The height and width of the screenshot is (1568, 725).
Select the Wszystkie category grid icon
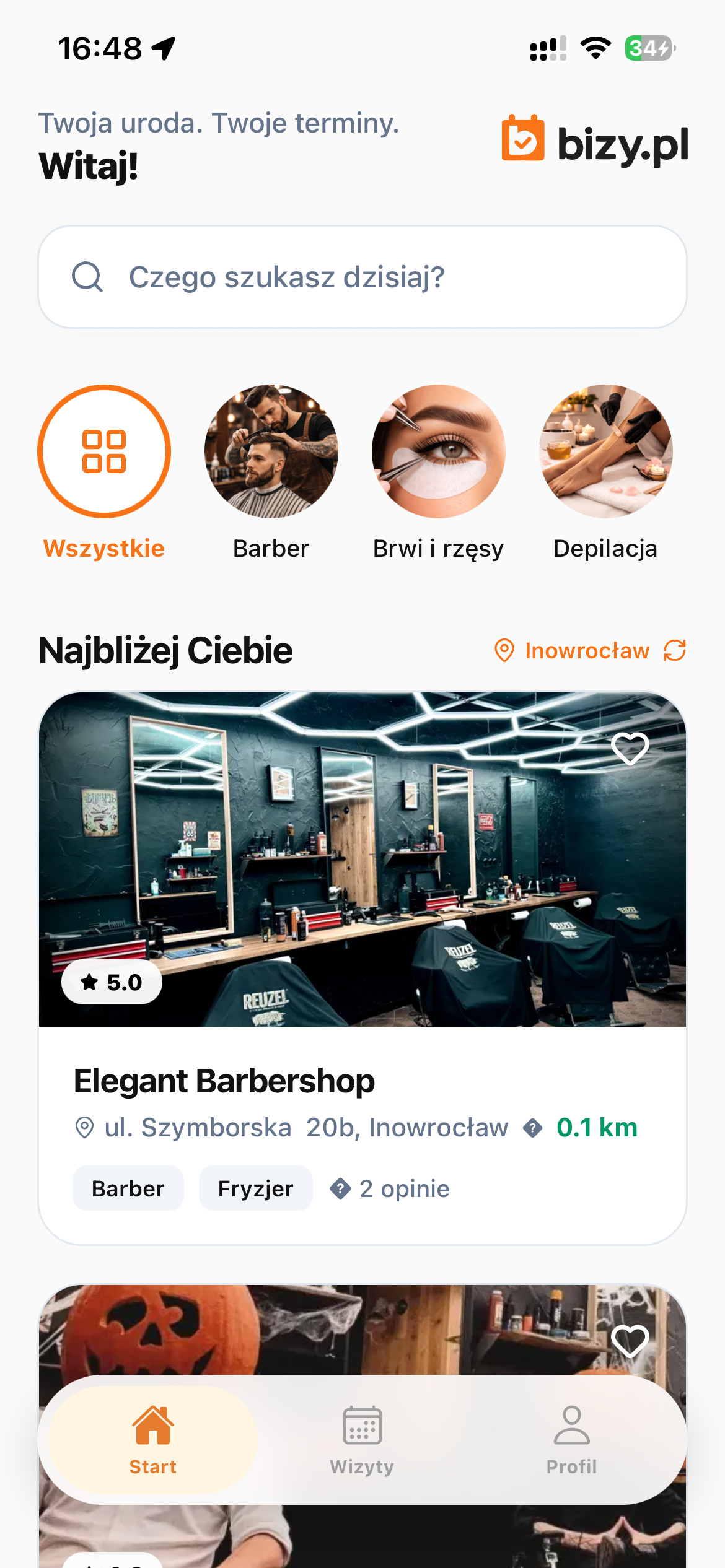click(103, 452)
